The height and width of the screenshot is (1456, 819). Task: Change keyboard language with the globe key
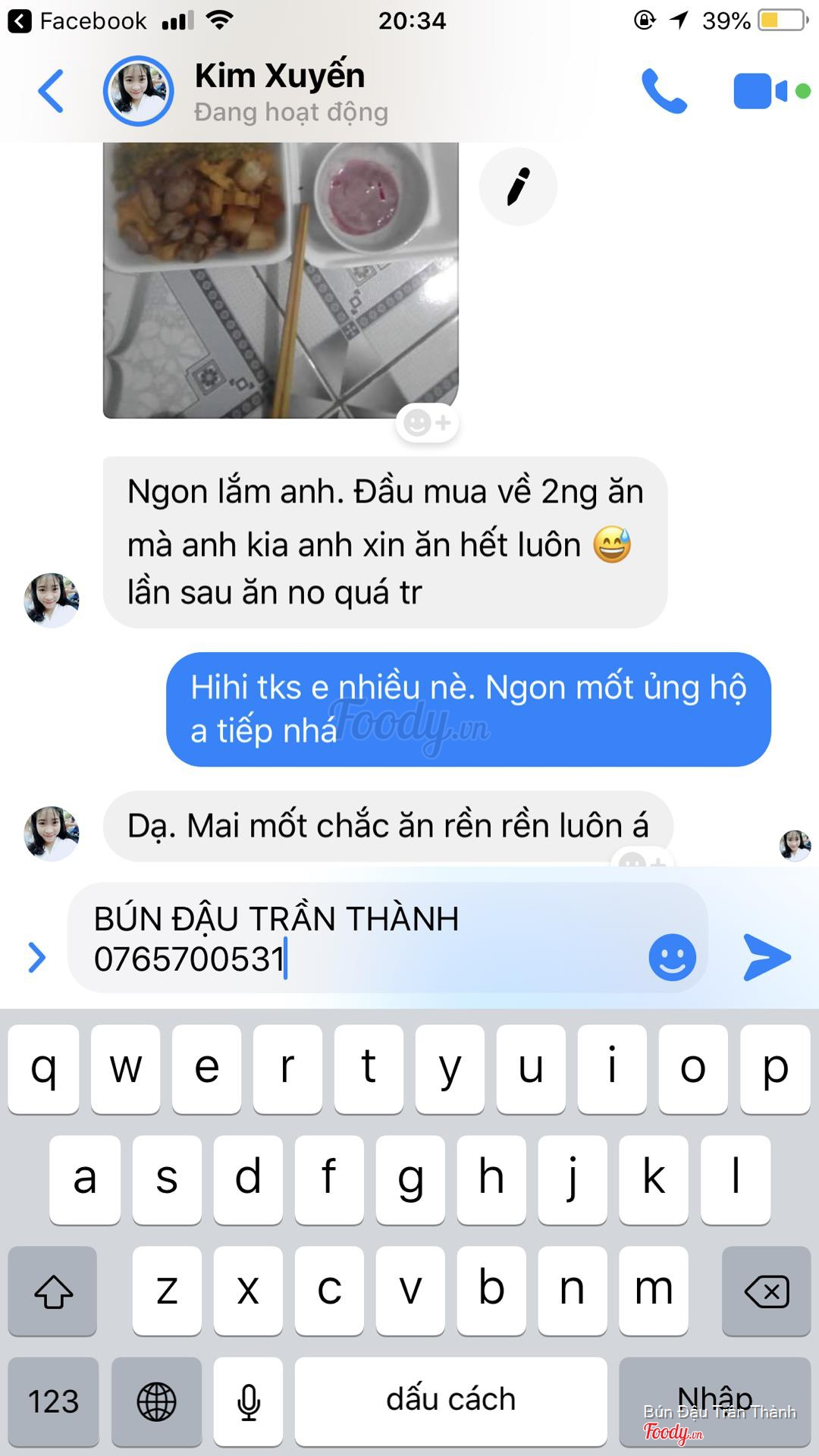point(156,1401)
